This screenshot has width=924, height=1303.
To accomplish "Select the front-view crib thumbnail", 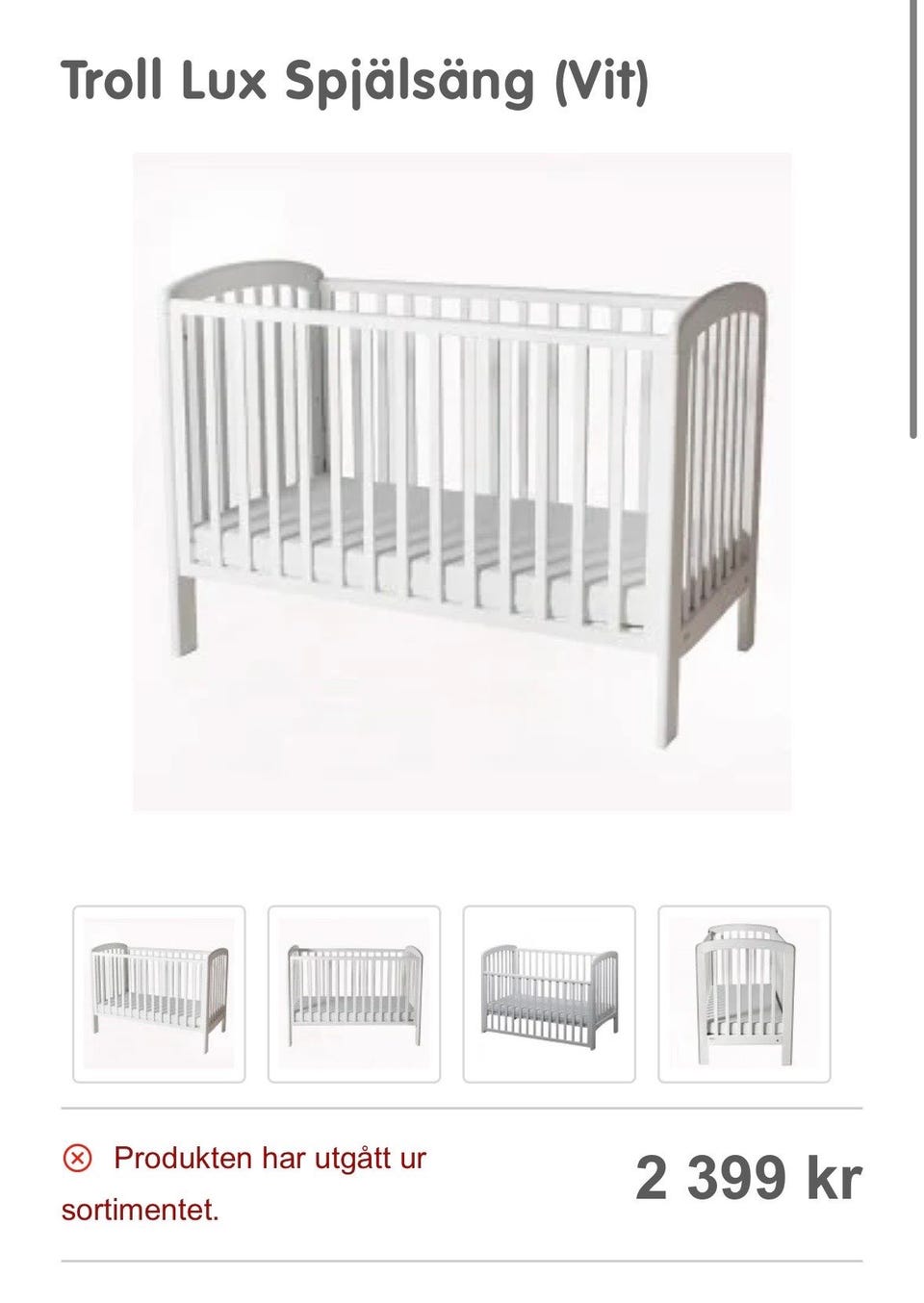I will pyautogui.click(x=354, y=994).
